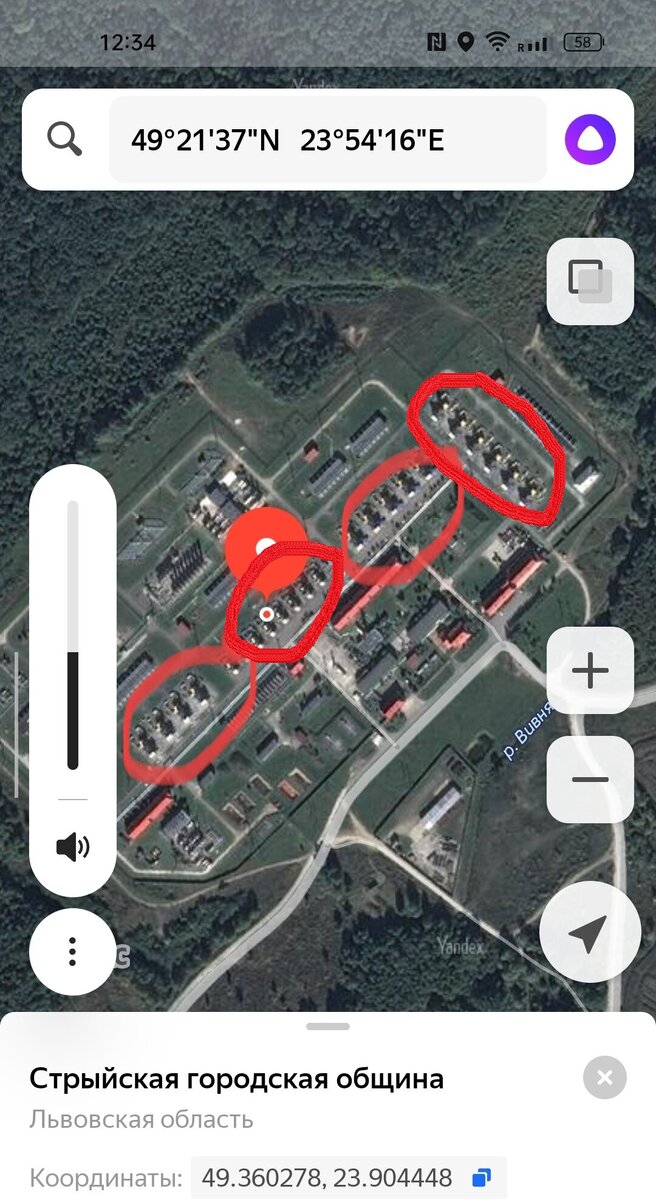Zoom in on the map
The width and height of the screenshot is (656, 1200).
pos(590,671)
